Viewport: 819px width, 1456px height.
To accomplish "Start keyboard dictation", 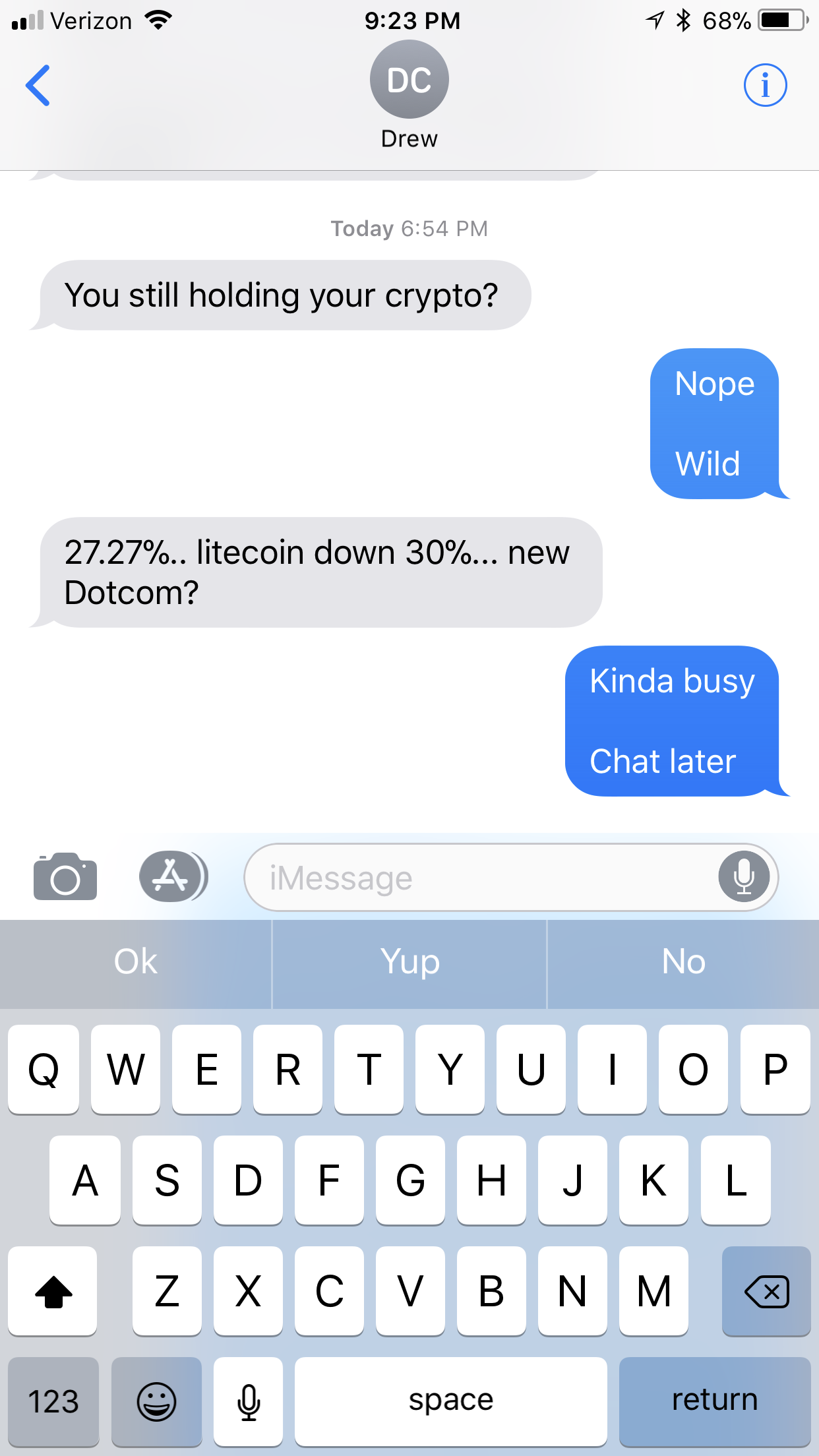I will point(249,1401).
